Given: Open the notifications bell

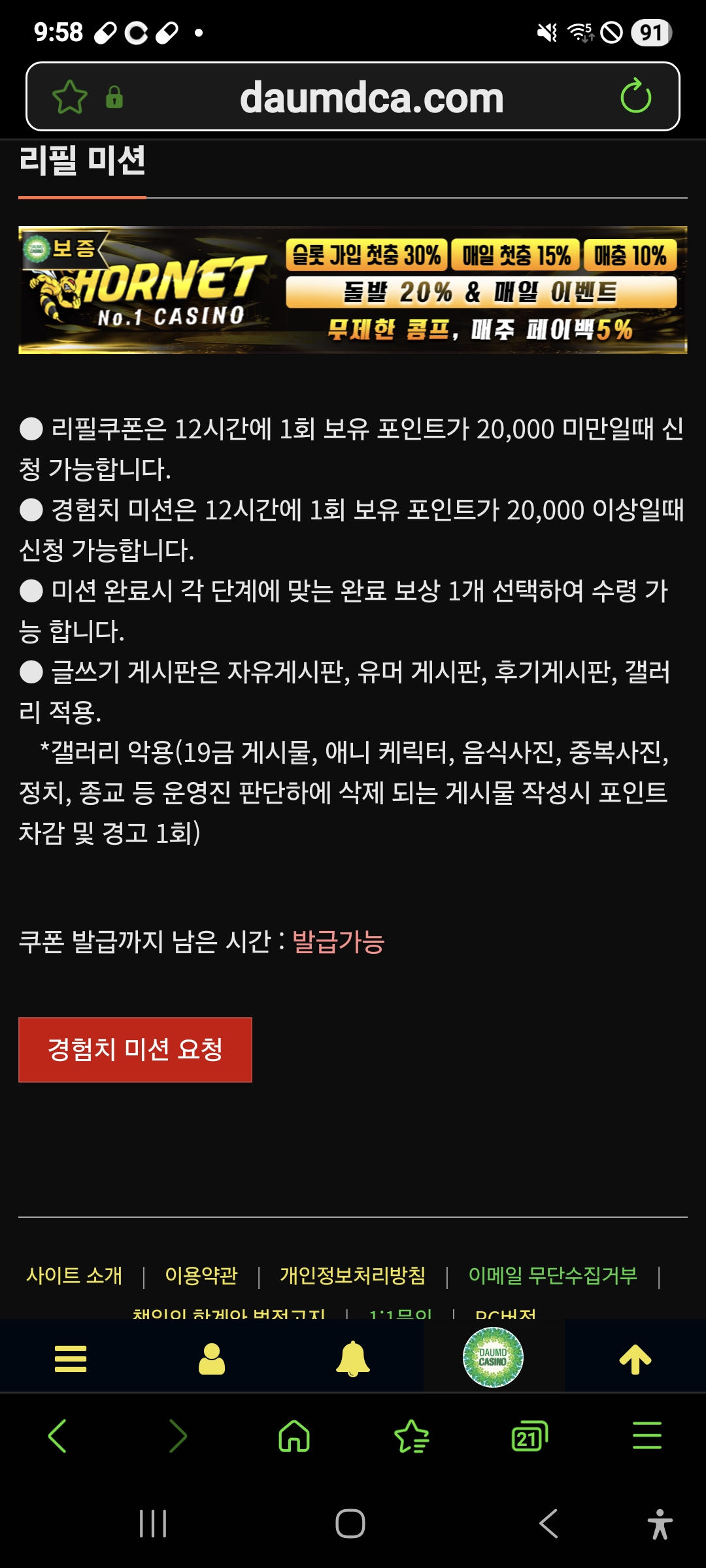Looking at the screenshot, I should pyautogui.click(x=352, y=1359).
